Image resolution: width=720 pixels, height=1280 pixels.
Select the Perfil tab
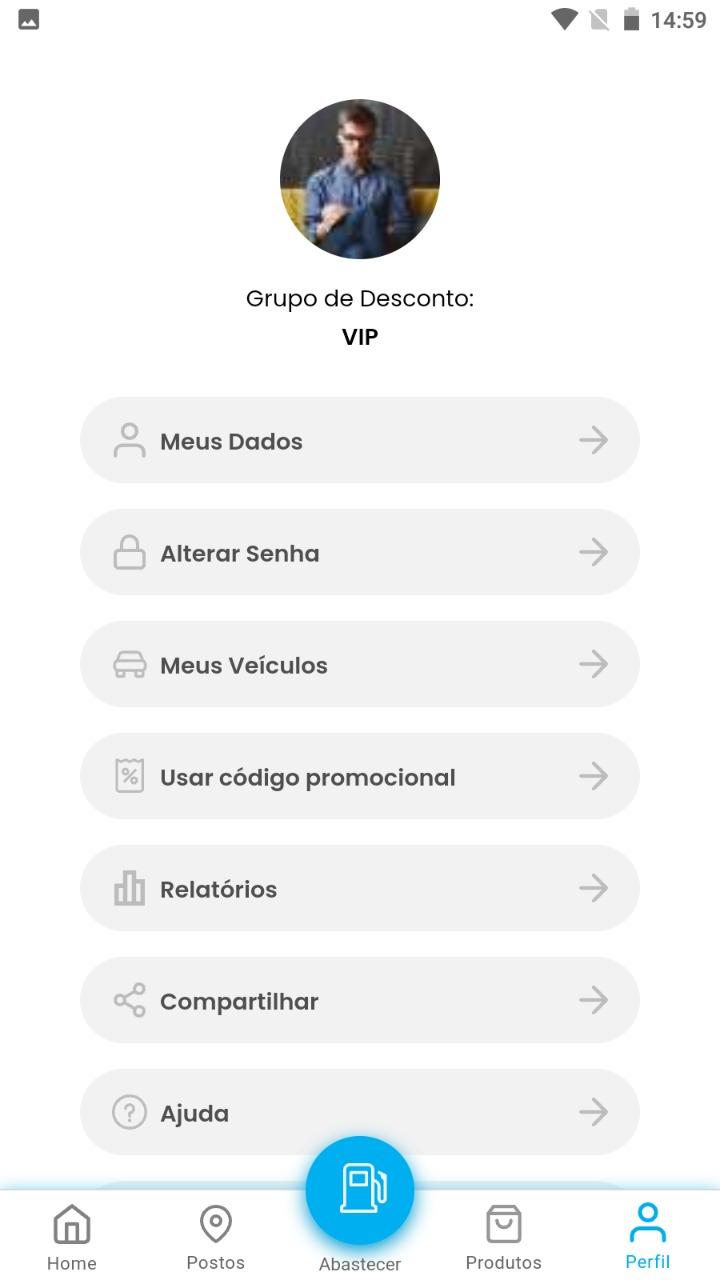(x=648, y=1237)
